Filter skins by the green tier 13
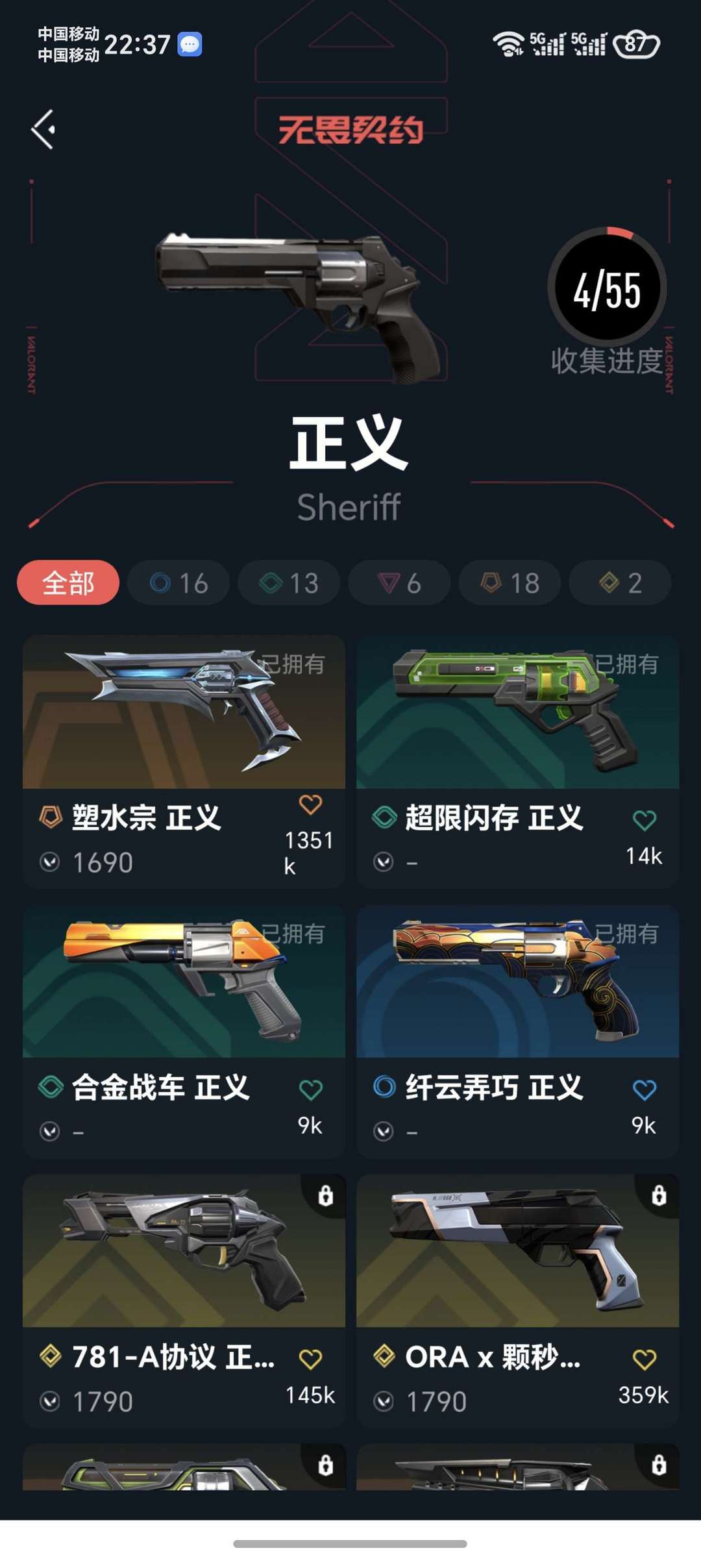Screen dimensions: 701x1568 point(289,582)
